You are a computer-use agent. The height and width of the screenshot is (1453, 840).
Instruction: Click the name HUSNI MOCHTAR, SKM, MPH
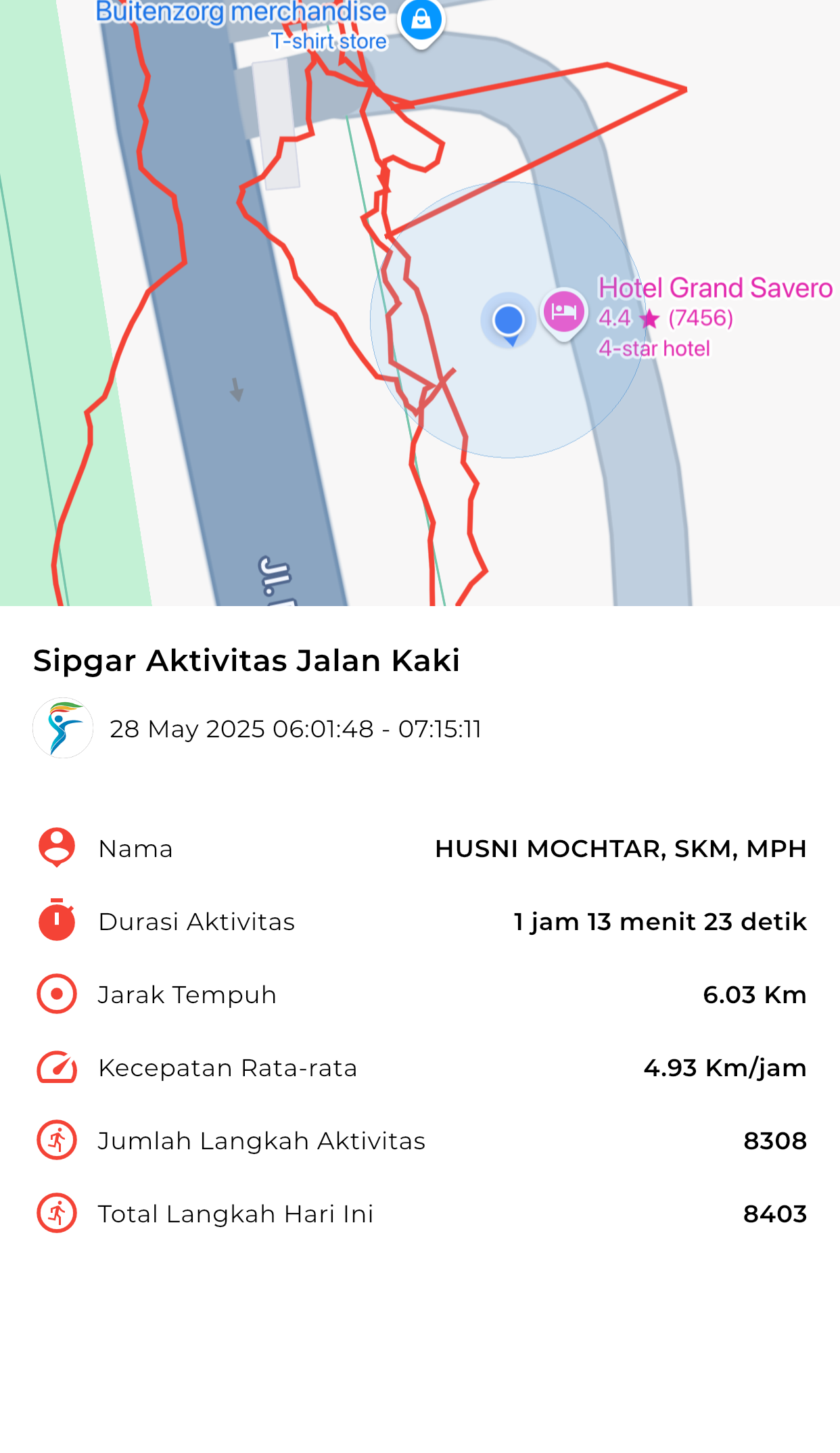pos(621,848)
